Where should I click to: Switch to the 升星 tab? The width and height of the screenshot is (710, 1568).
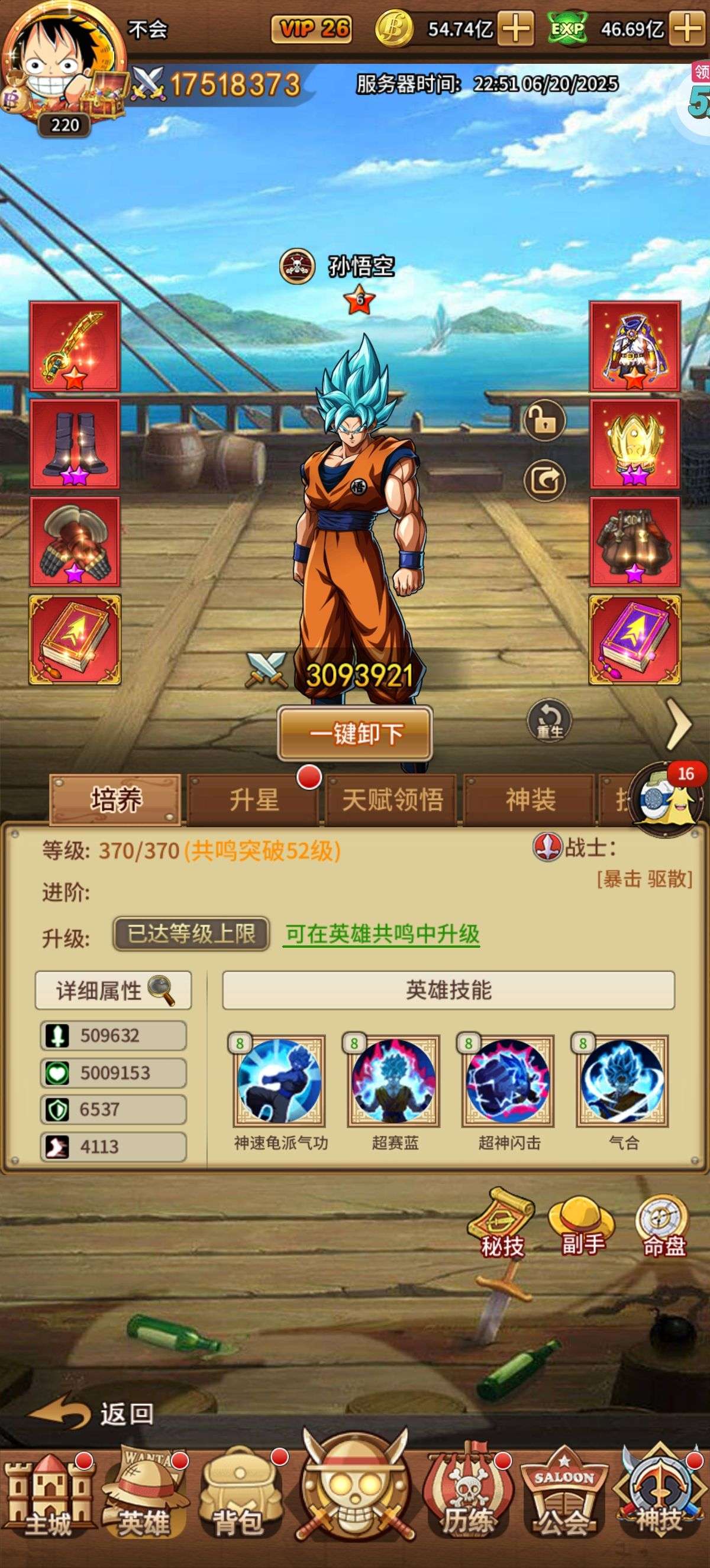pyautogui.click(x=254, y=800)
